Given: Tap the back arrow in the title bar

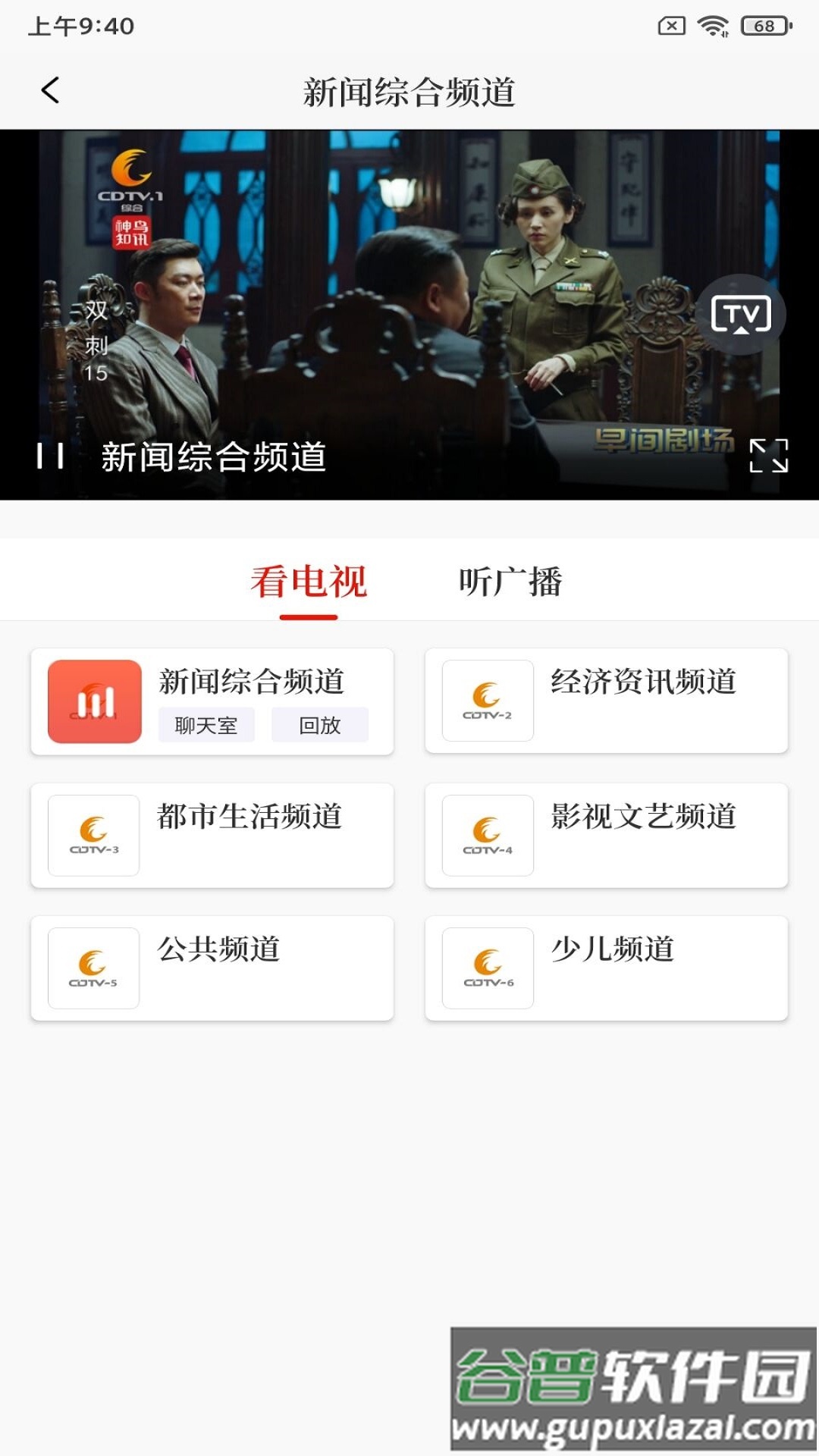Looking at the screenshot, I should pyautogui.click(x=50, y=89).
